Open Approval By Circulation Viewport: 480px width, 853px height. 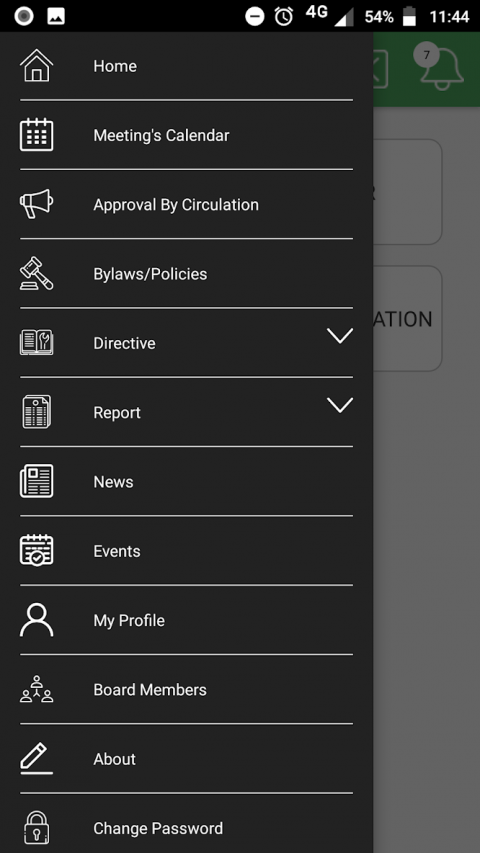(187, 205)
